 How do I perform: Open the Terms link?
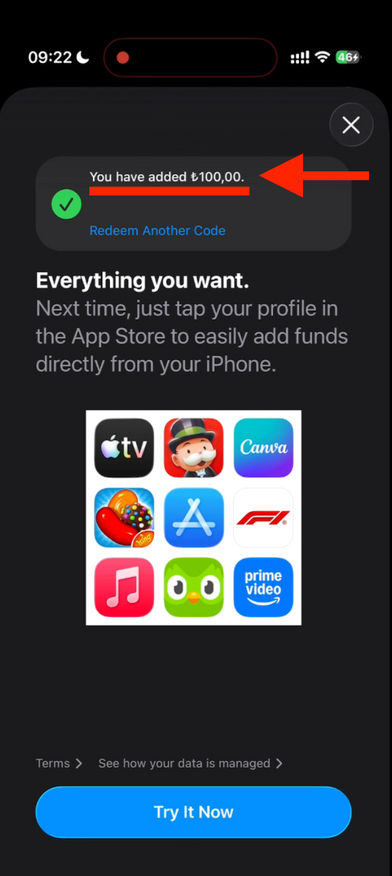(x=59, y=763)
